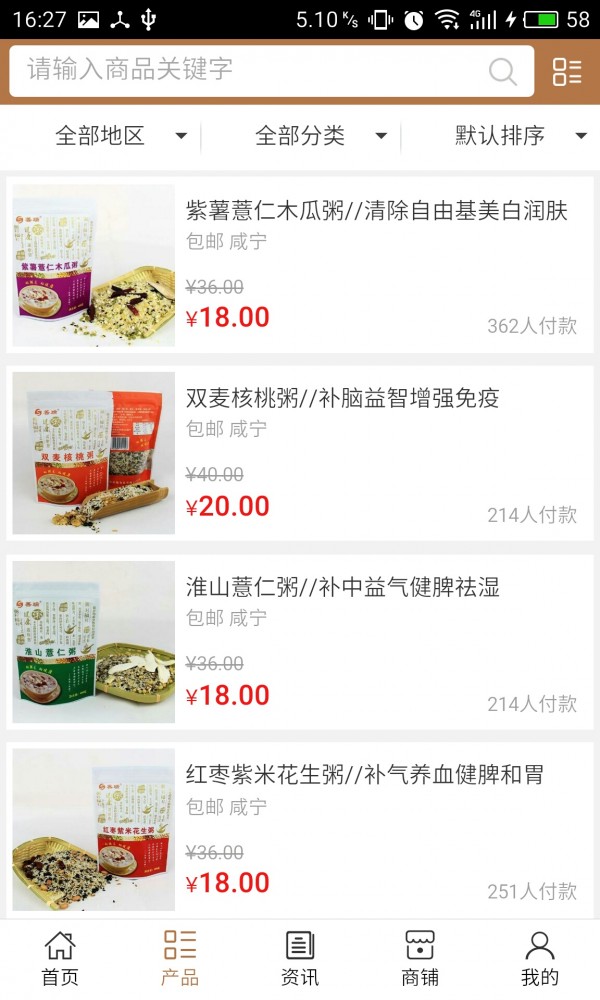Switch to the 产品 tab
Viewport: 600px width, 1000px height.
[180, 958]
